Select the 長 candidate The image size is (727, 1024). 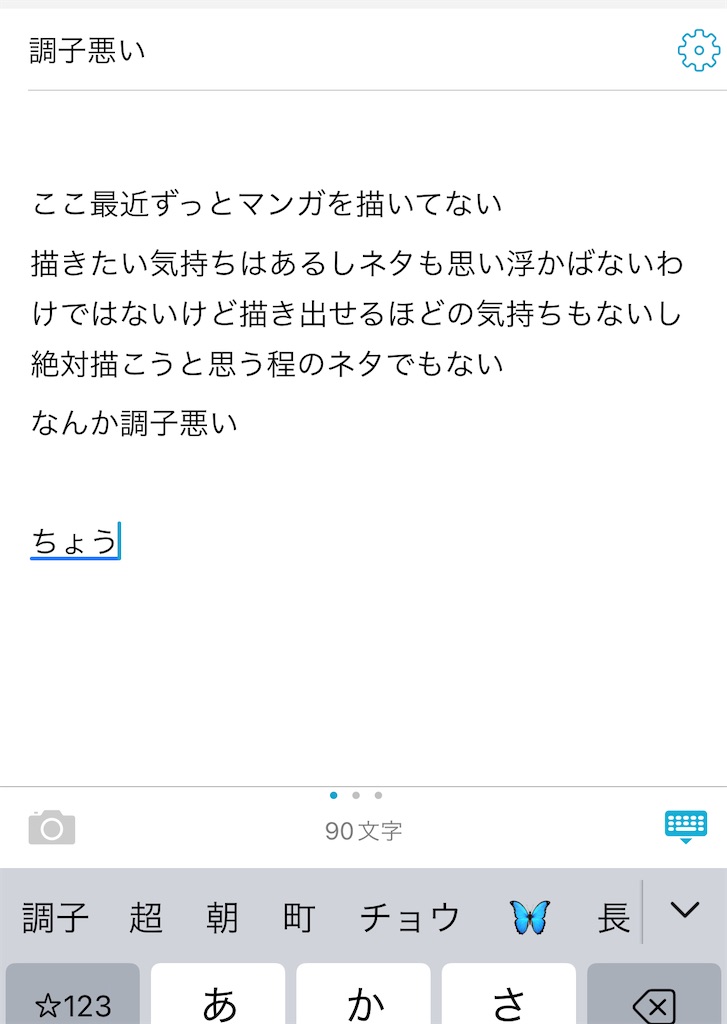(x=613, y=916)
